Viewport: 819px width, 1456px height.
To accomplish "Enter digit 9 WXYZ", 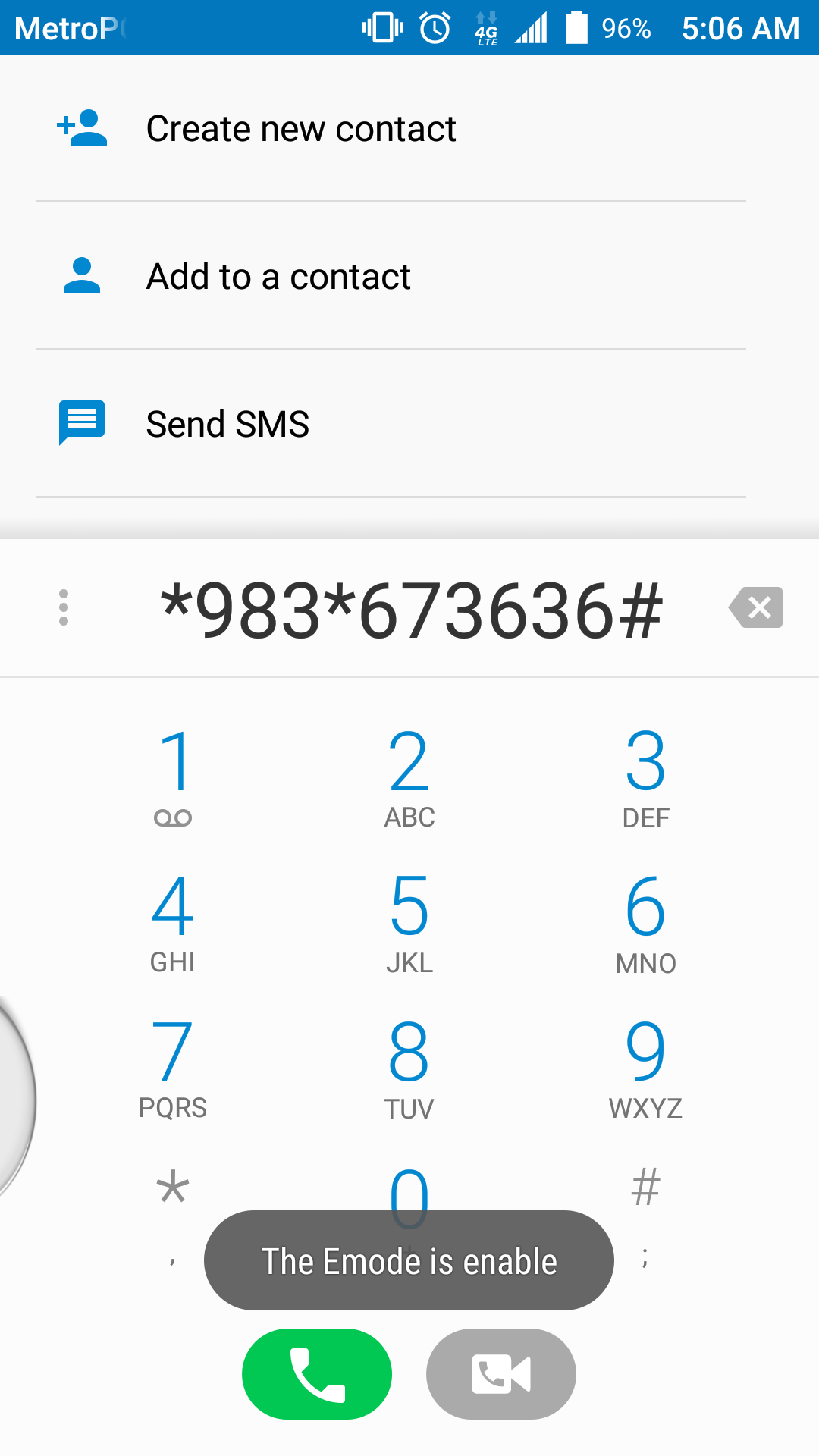I will pos(645,1068).
